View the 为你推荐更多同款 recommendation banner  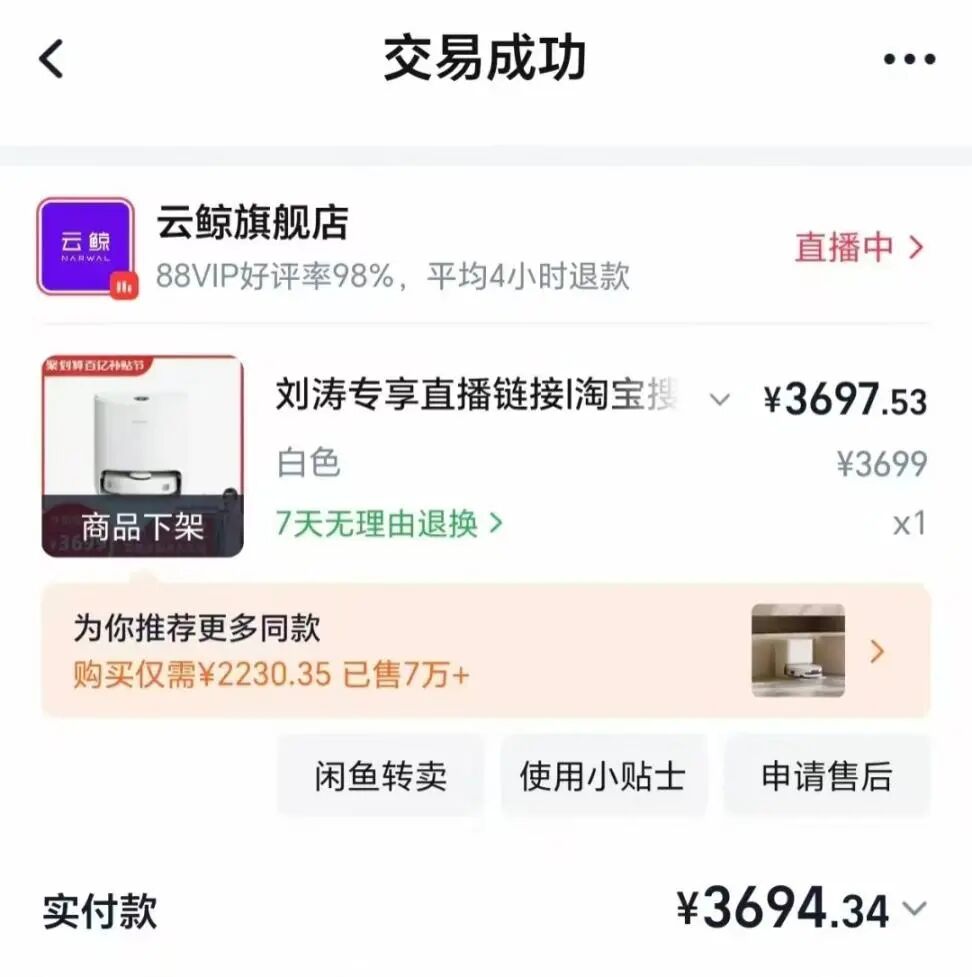(x=486, y=651)
